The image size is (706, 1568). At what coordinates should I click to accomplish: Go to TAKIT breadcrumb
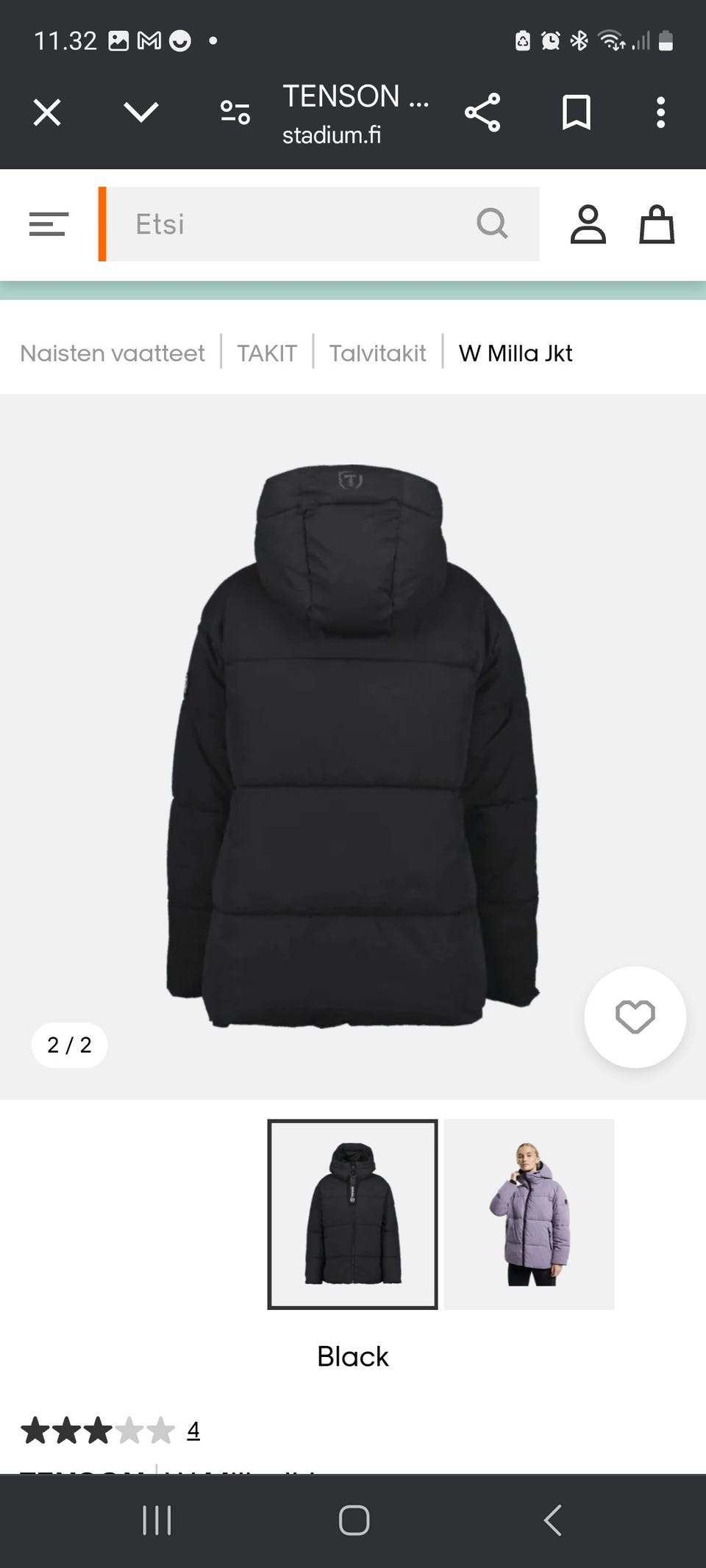pyautogui.click(x=267, y=353)
